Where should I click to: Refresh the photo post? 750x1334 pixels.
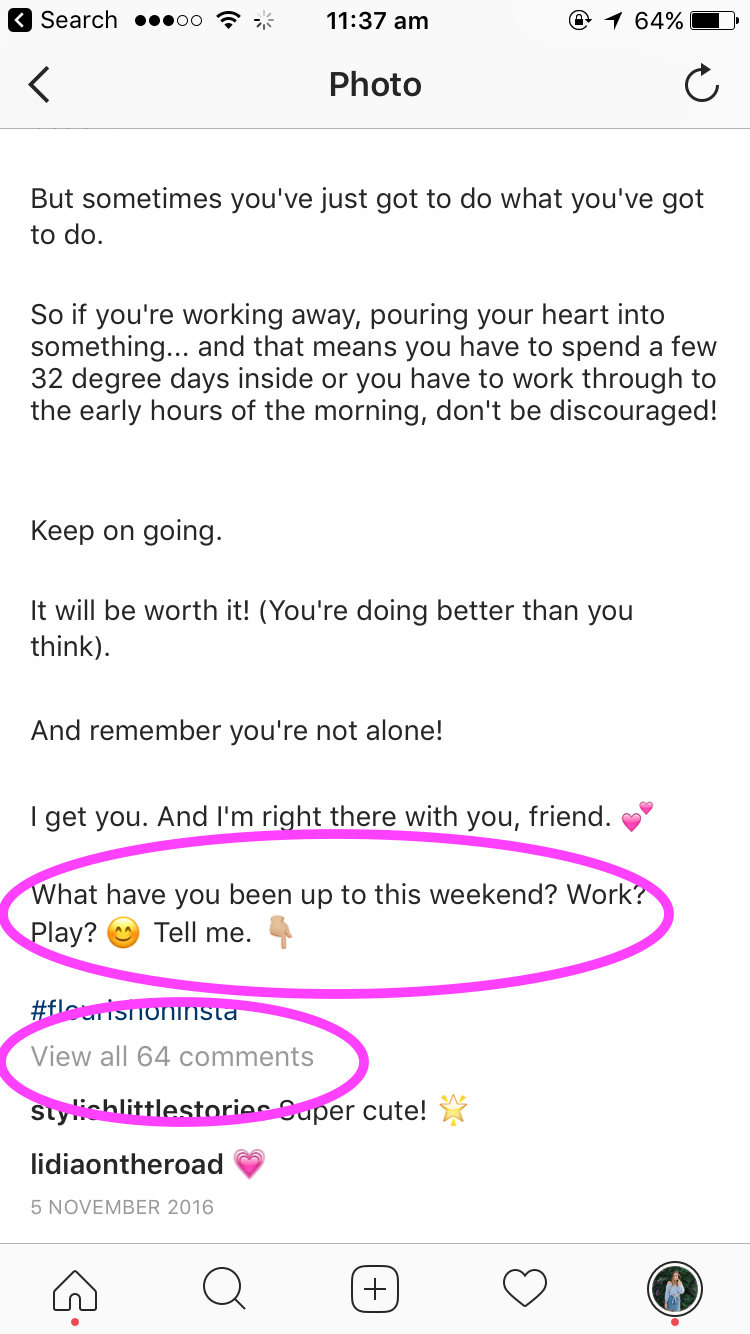701,85
